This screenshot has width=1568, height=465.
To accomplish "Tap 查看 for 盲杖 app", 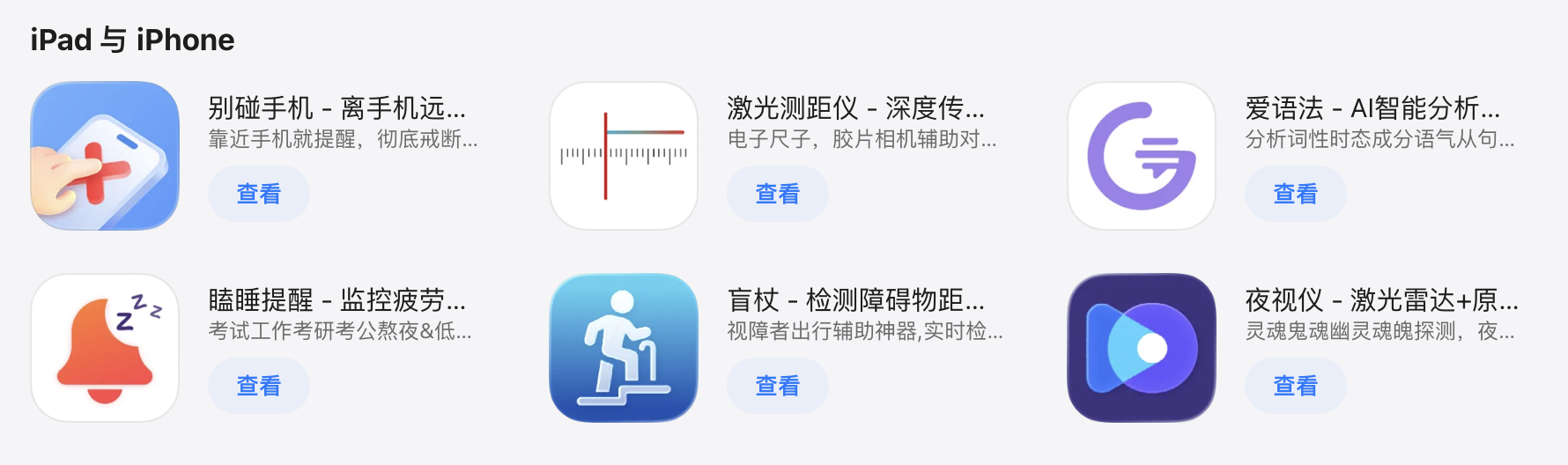I will (x=777, y=386).
